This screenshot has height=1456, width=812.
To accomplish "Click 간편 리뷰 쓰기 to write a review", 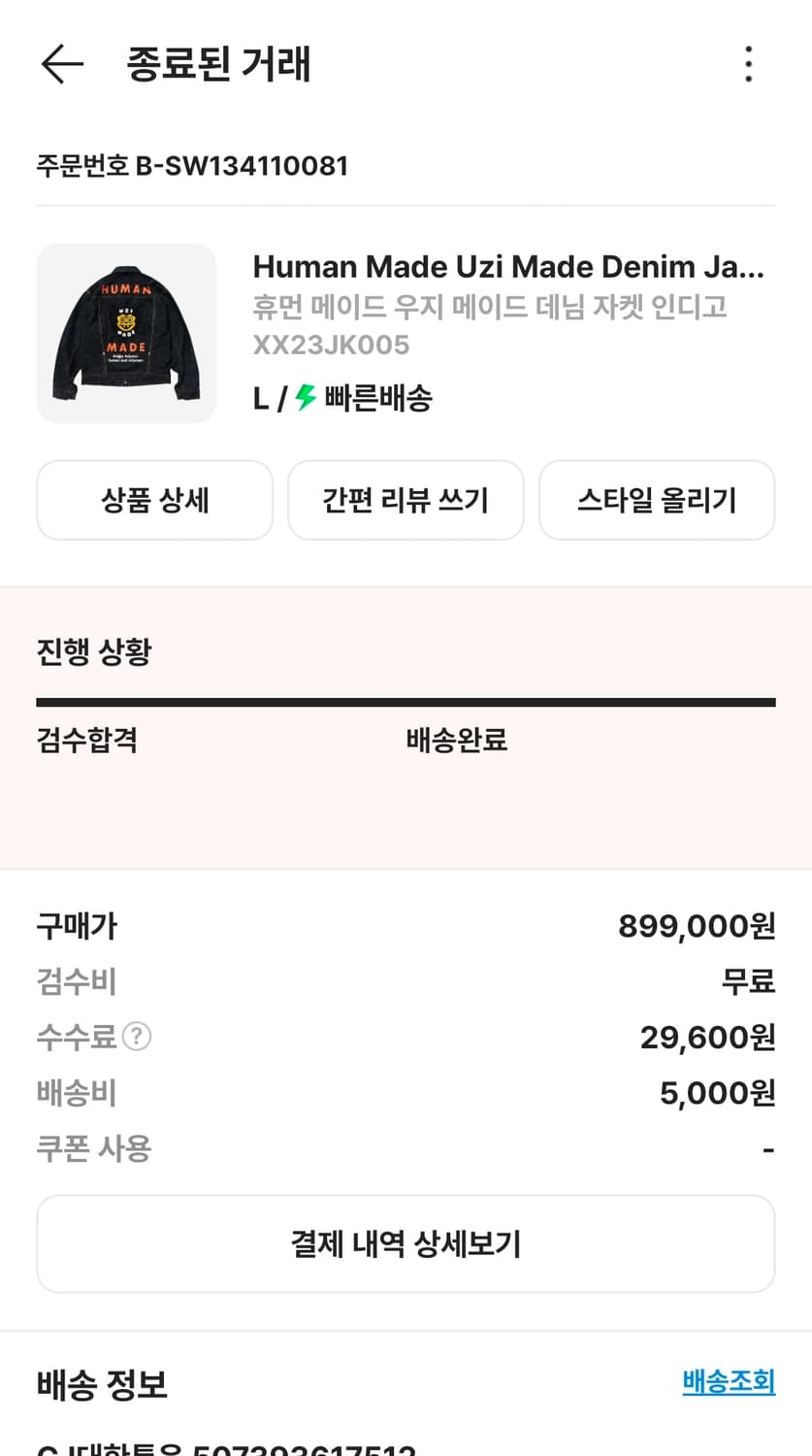I will click(x=406, y=500).
